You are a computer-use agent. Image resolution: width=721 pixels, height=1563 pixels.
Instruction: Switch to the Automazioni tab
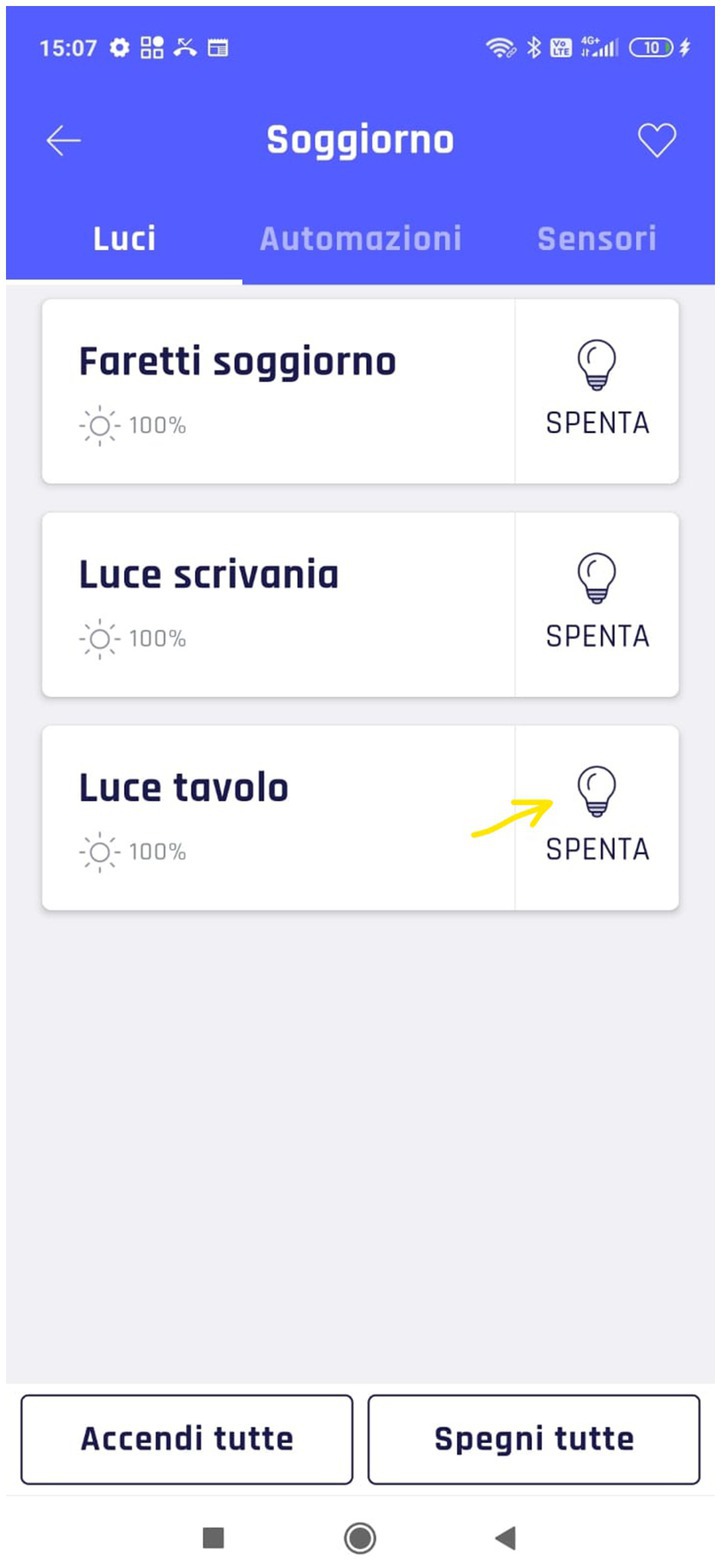[x=361, y=238]
